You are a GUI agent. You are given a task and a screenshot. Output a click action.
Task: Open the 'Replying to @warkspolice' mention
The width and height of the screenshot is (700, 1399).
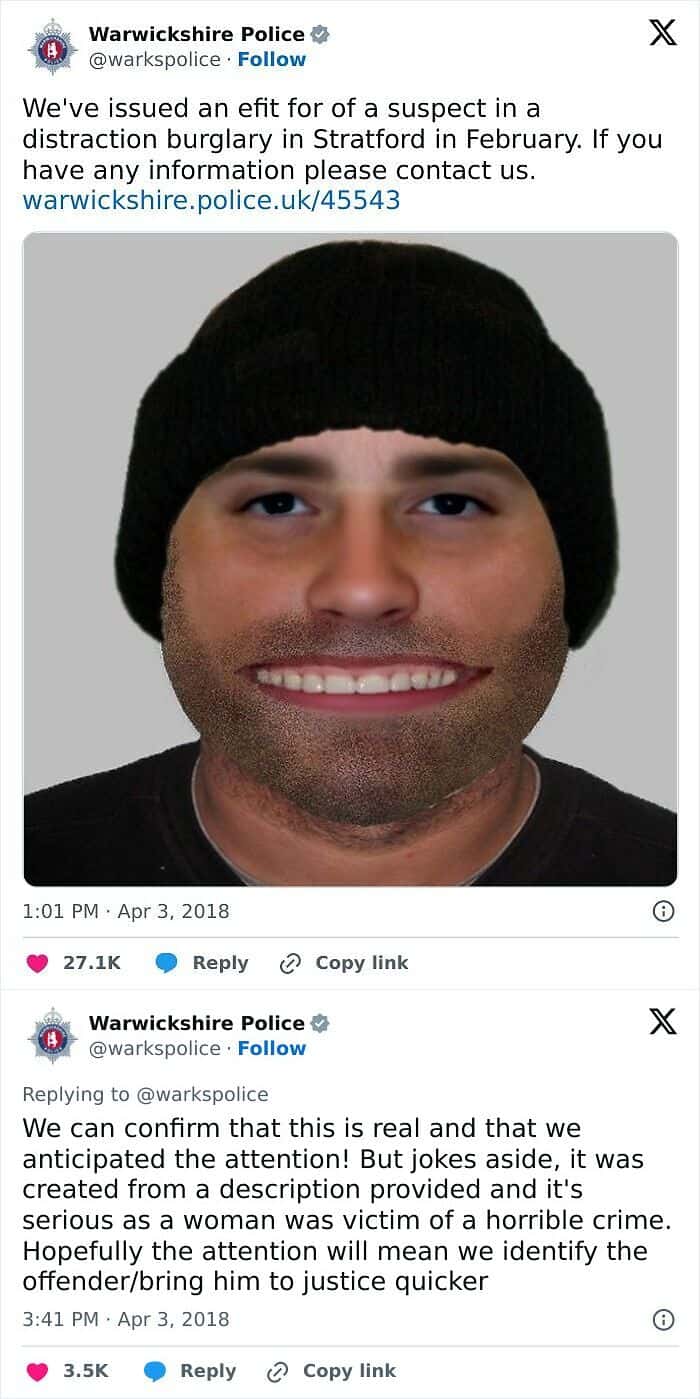(x=200, y=1094)
